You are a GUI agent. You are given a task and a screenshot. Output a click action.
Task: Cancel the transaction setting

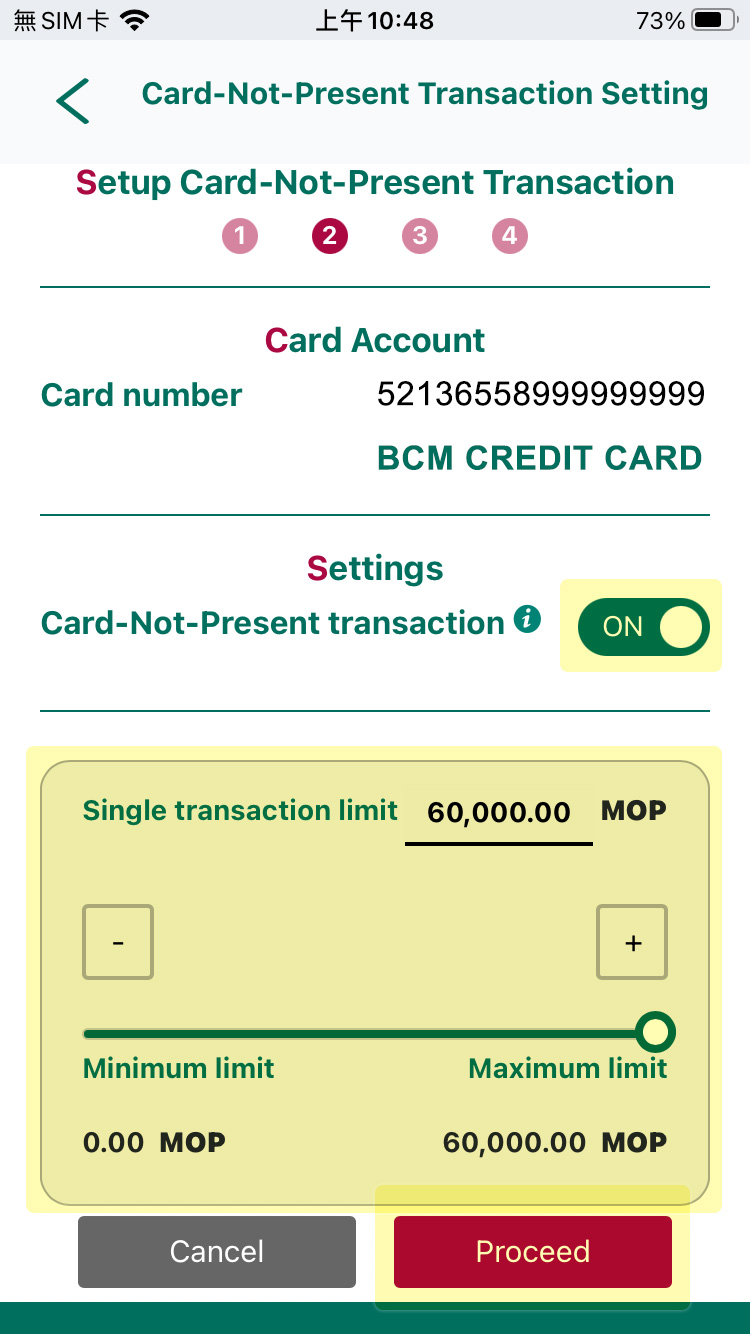pos(217,1251)
